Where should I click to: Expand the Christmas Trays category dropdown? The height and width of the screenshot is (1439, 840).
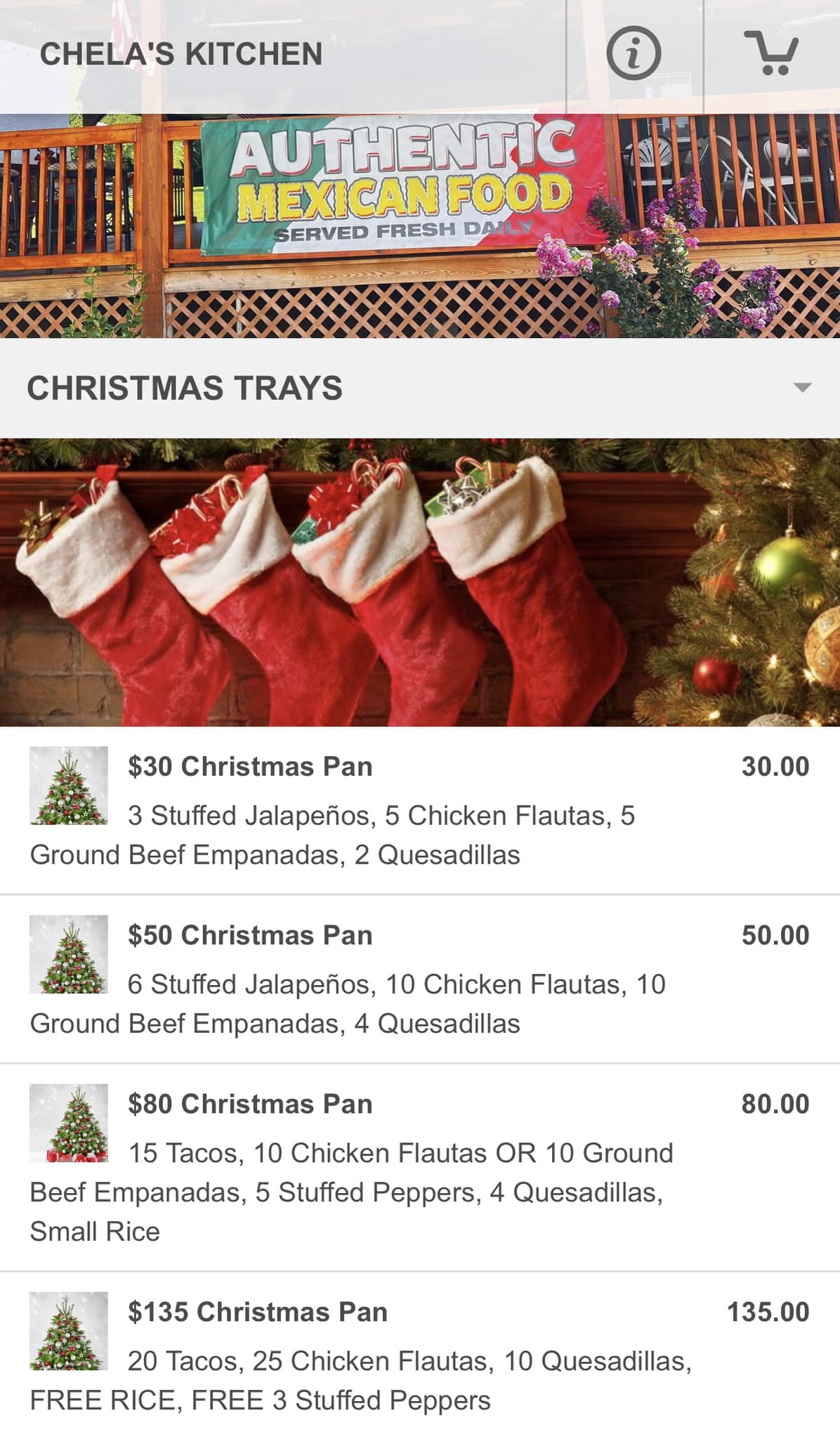coord(801,387)
